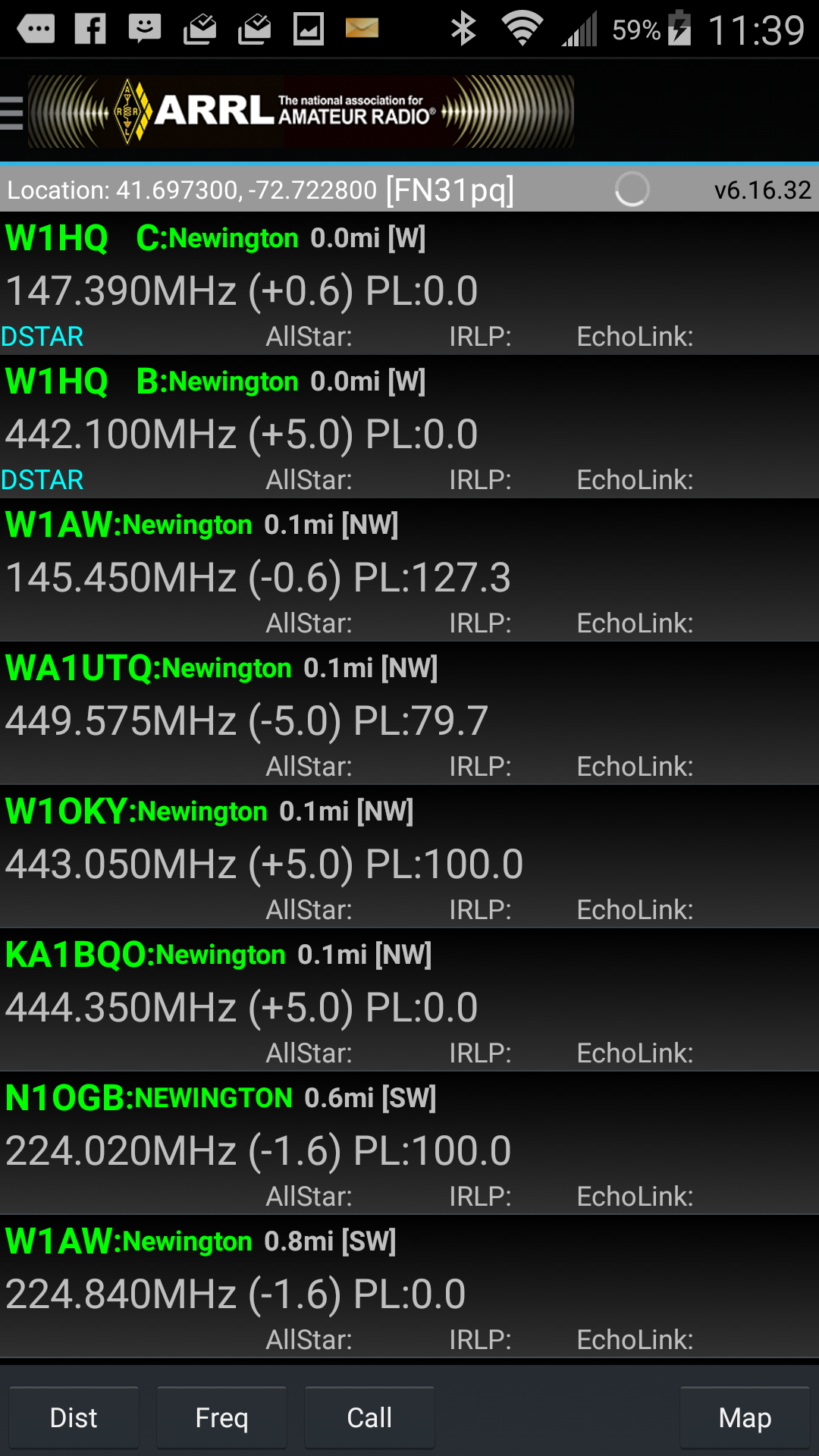Sort repeaters by Freq

click(221, 1417)
